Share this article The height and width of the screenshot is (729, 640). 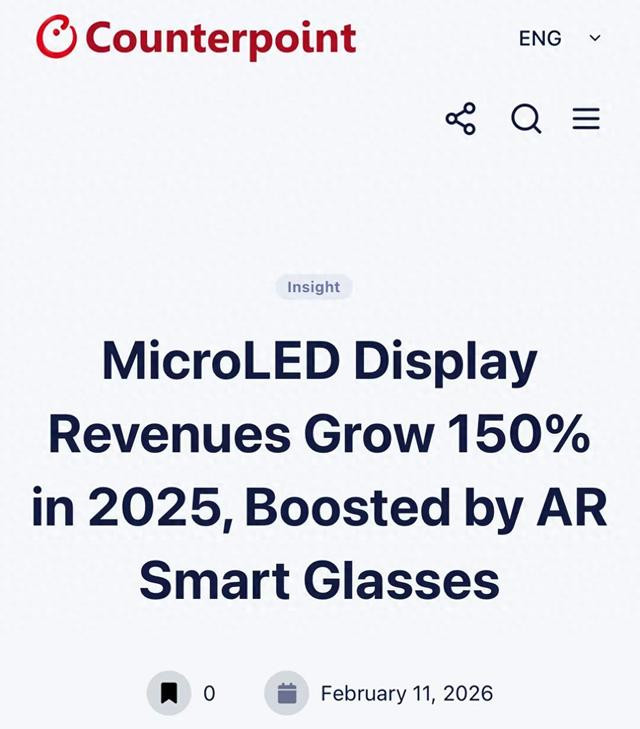pos(461,119)
